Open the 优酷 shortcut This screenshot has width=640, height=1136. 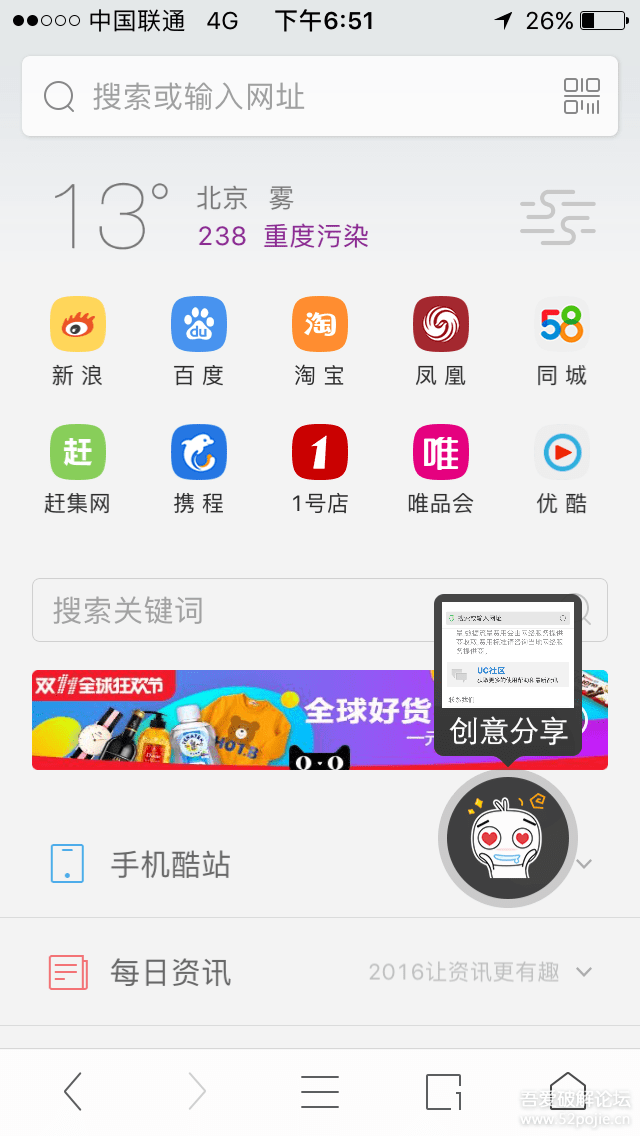(562, 469)
